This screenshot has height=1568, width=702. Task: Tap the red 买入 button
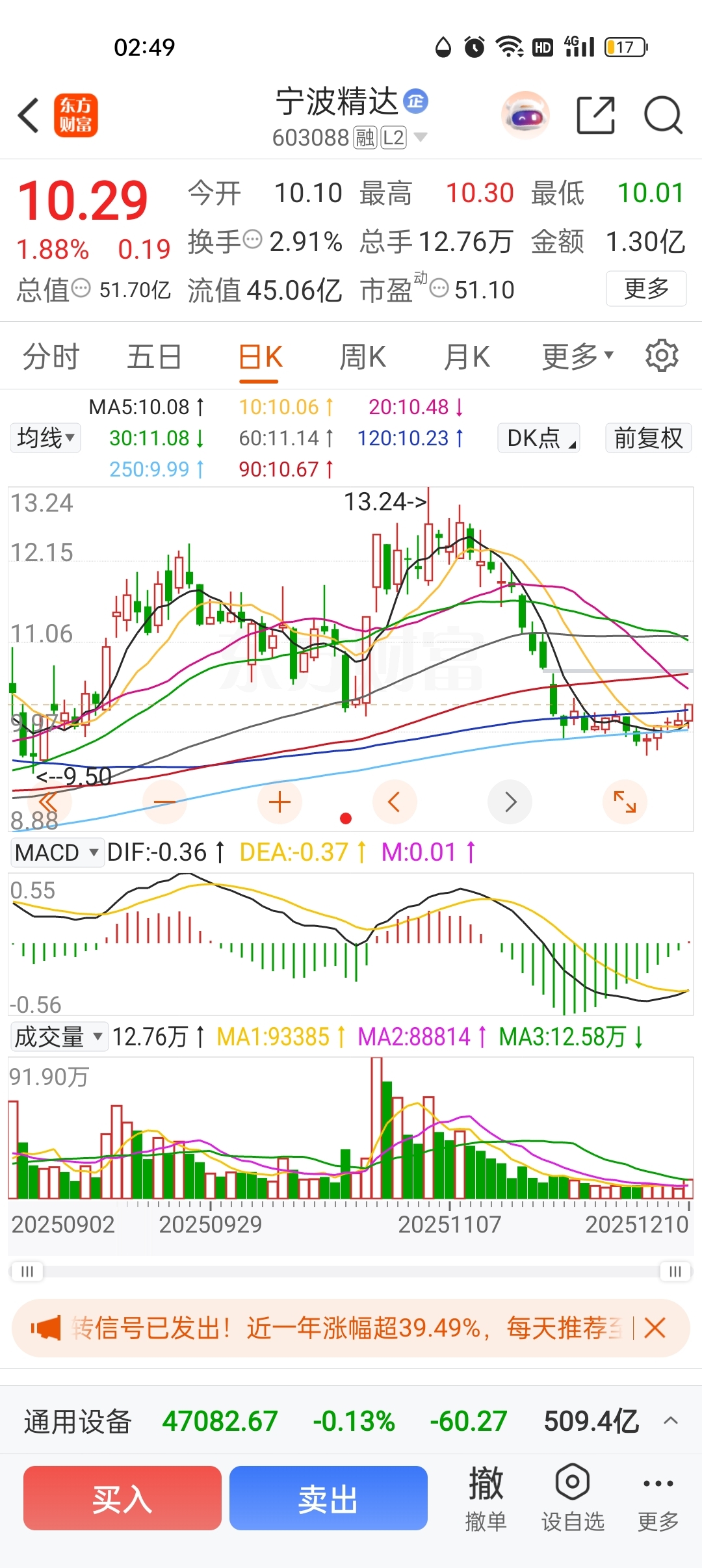122,1498
